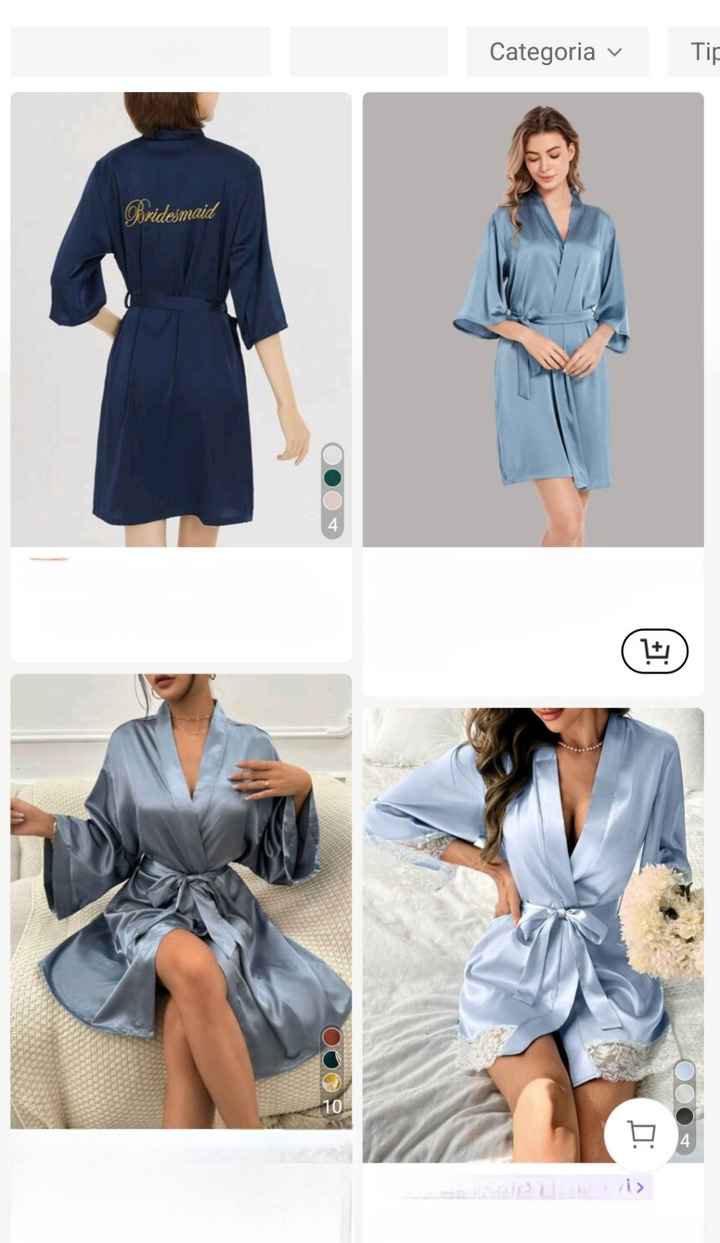View color options on navy Bridesmaid robe

pyautogui.click(x=332, y=490)
